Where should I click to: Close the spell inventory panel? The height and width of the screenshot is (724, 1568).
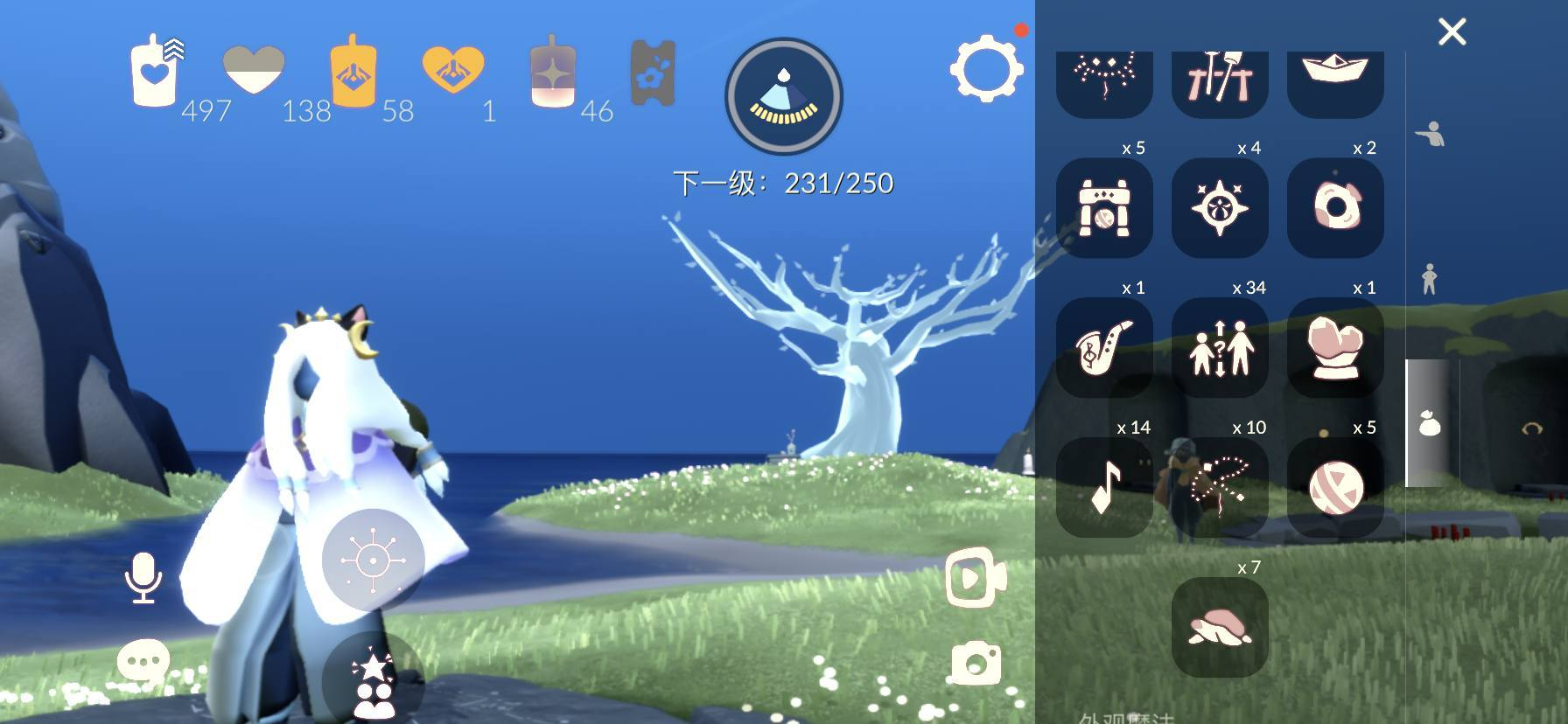coord(1452,32)
